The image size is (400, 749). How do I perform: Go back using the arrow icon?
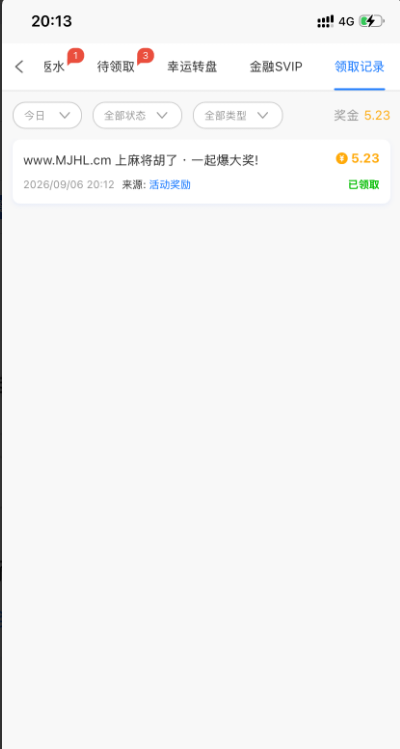coord(19,67)
